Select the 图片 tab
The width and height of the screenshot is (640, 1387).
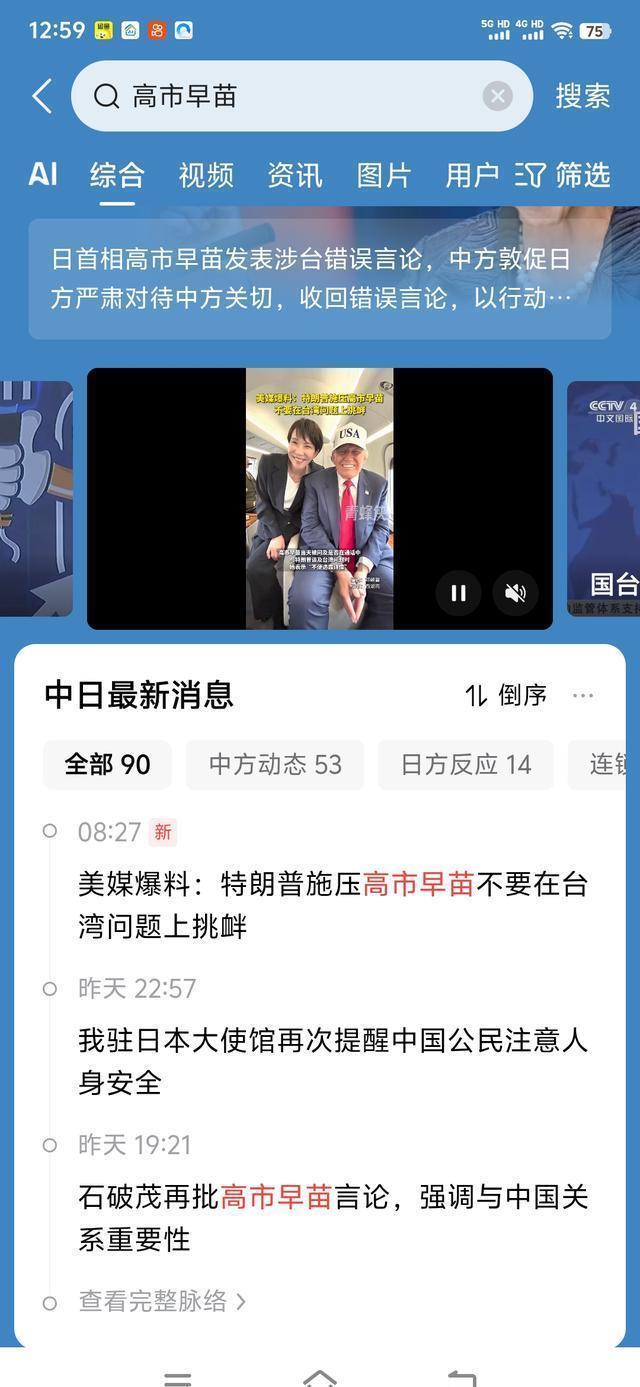coord(384,176)
